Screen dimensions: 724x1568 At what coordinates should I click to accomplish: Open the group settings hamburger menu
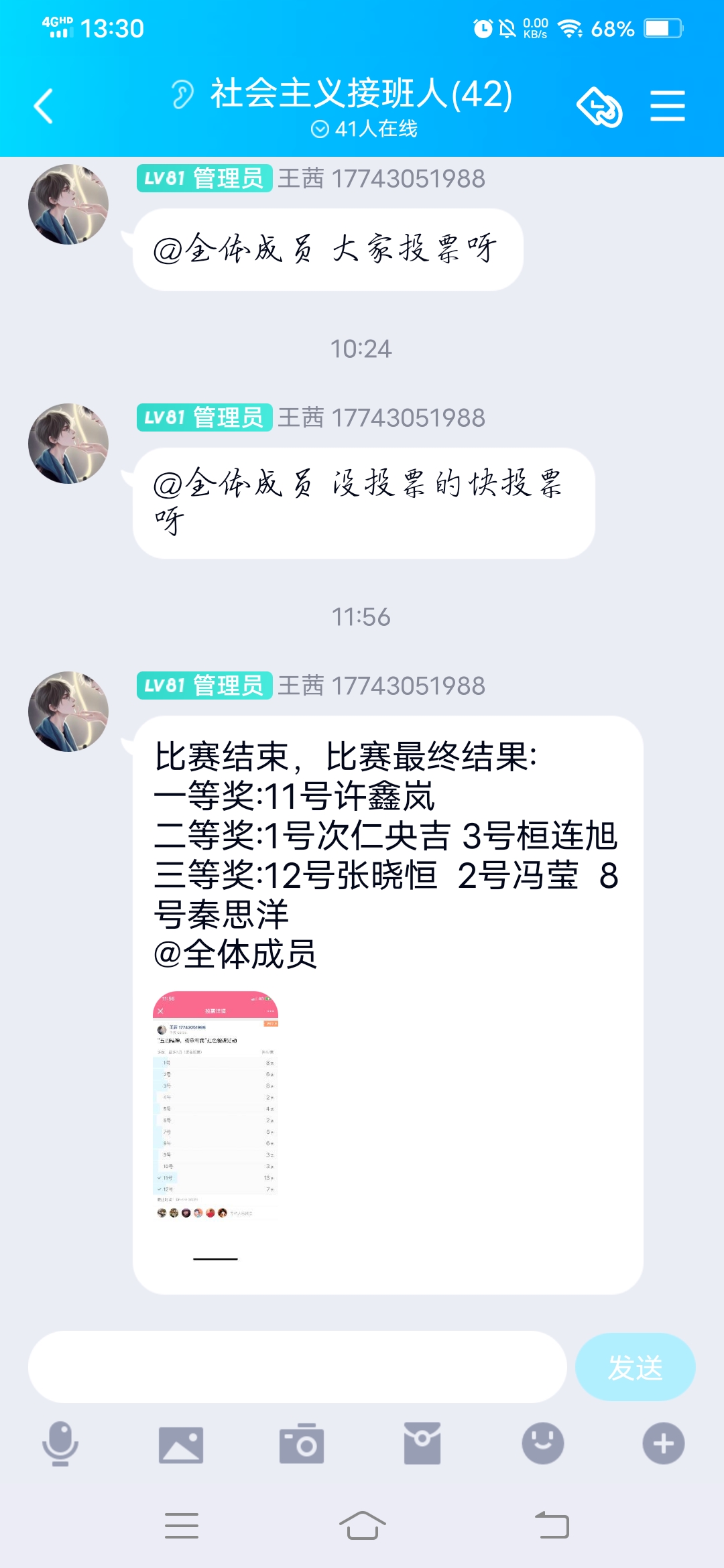pyautogui.click(x=668, y=106)
